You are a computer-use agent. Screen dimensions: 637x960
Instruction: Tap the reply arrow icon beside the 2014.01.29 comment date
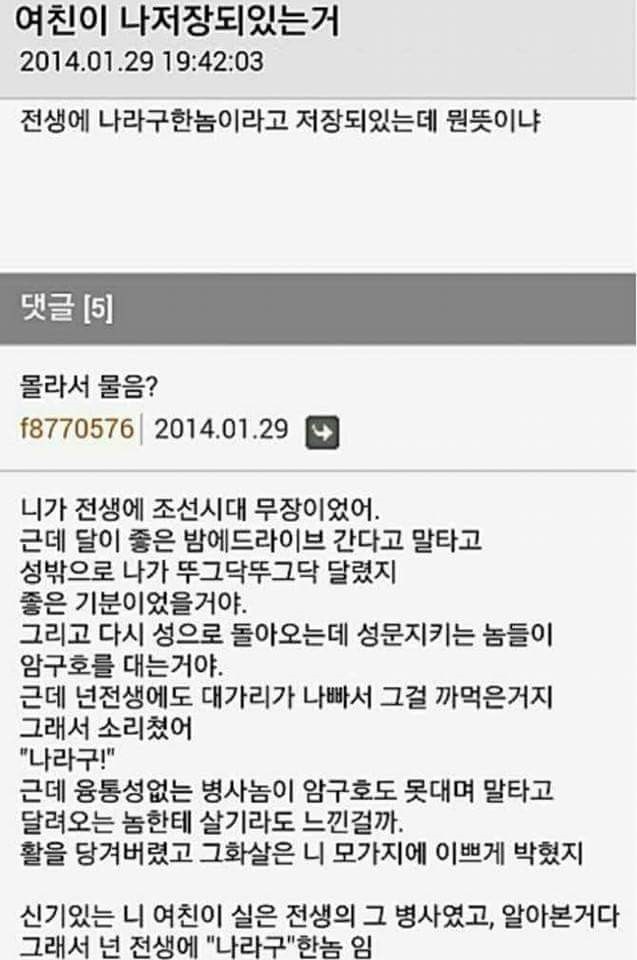click(321, 431)
